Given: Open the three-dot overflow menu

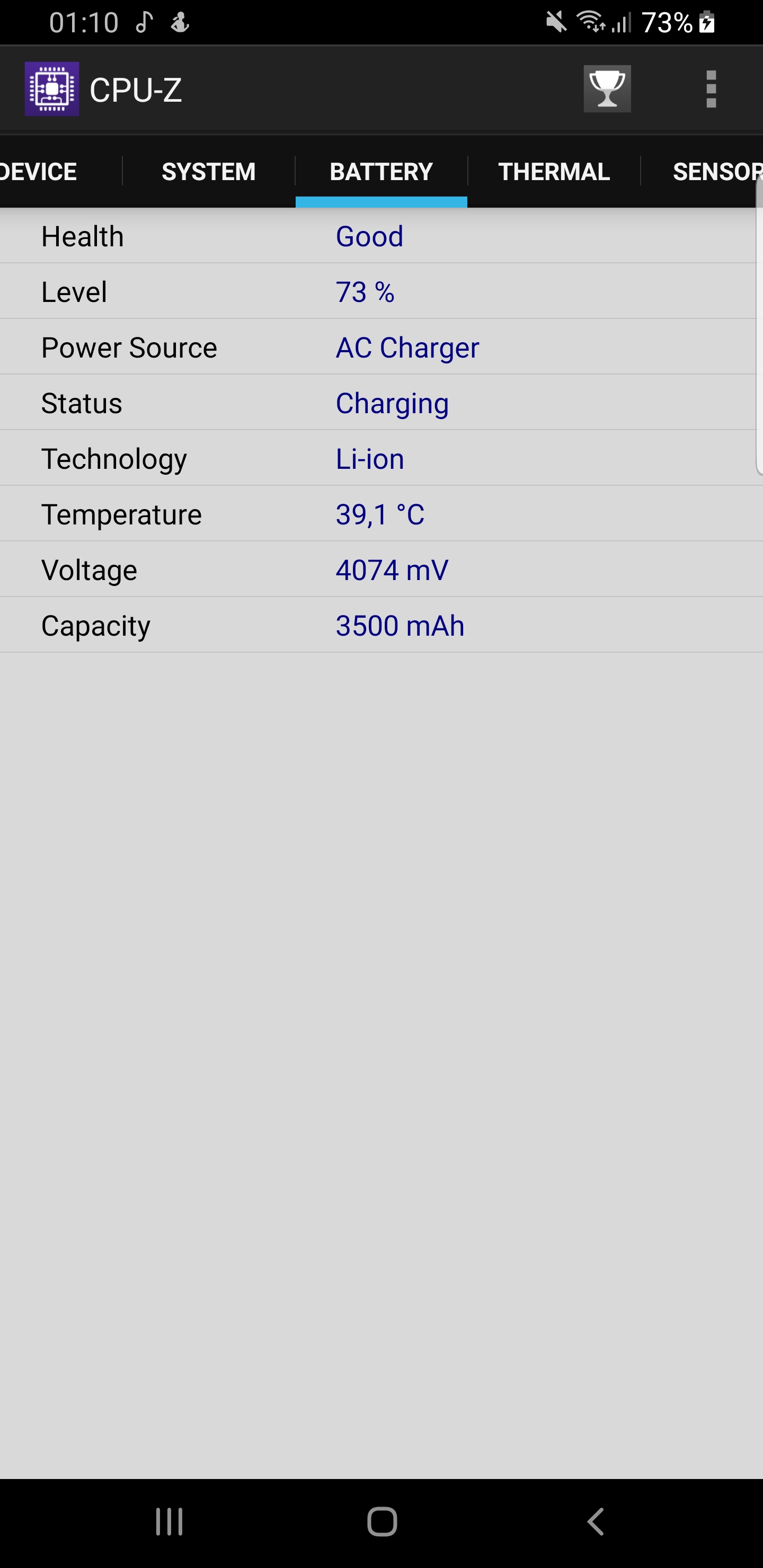Looking at the screenshot, I should [x=711, y=89].
